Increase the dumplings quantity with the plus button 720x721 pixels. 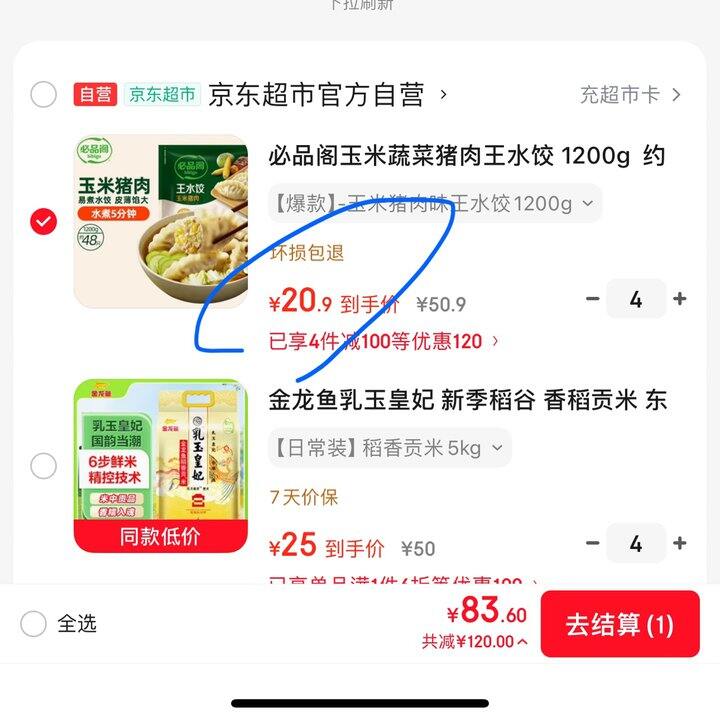tap(679, 298)
